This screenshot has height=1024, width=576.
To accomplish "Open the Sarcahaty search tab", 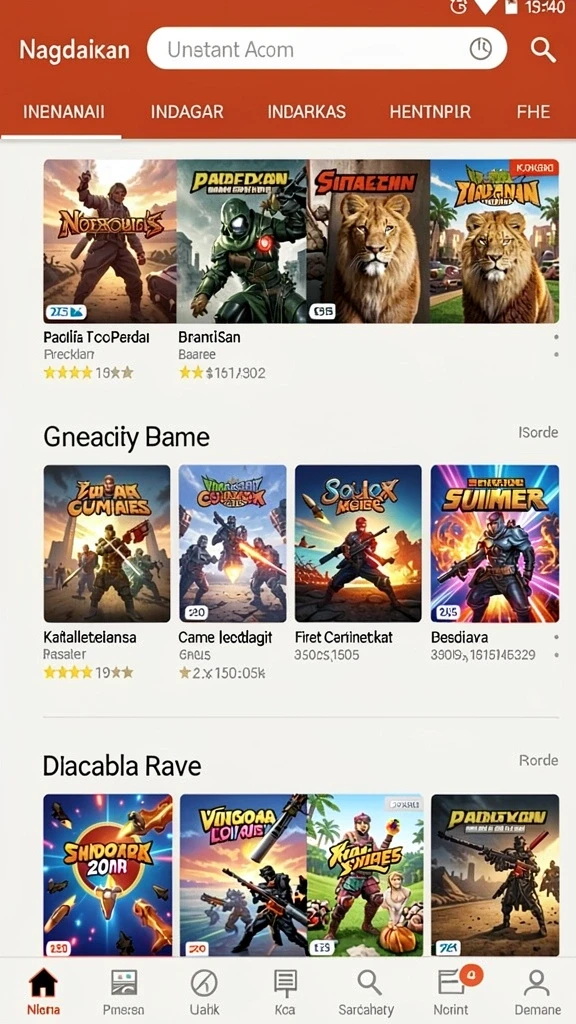I will (367, 991).
